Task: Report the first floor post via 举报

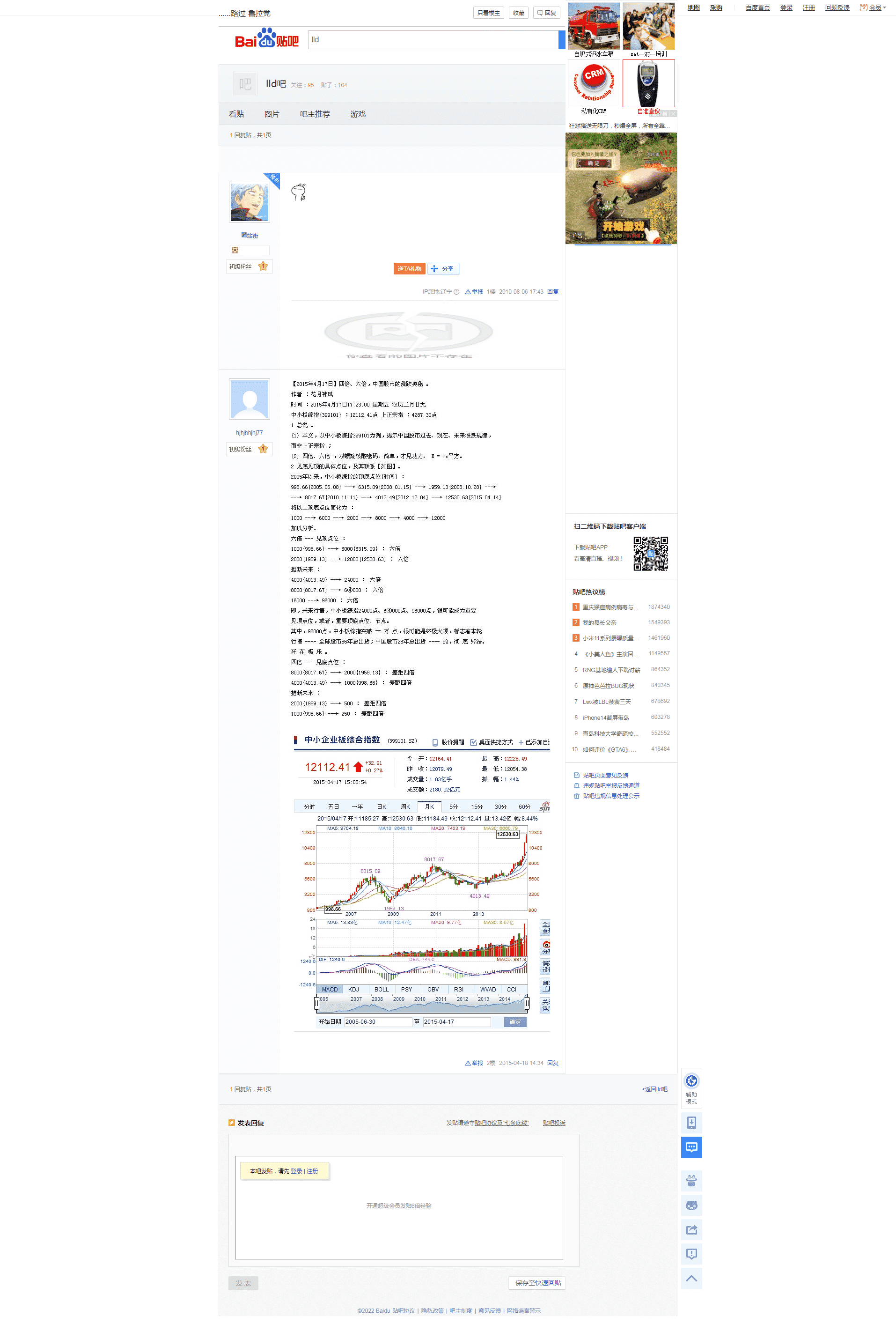Action: point(474,292)
